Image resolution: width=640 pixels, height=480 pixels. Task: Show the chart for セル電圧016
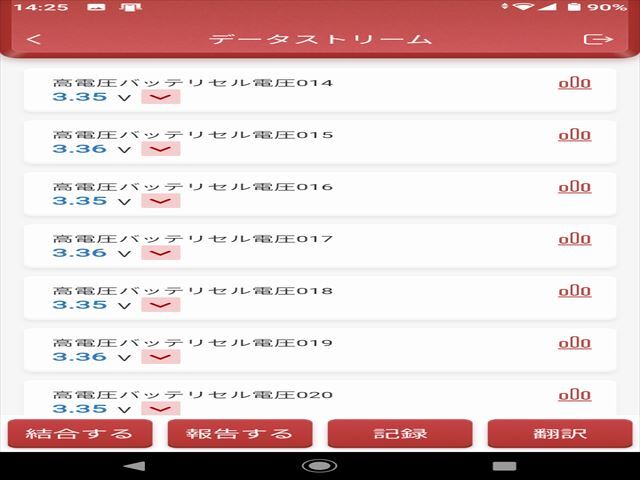[574, 187]
